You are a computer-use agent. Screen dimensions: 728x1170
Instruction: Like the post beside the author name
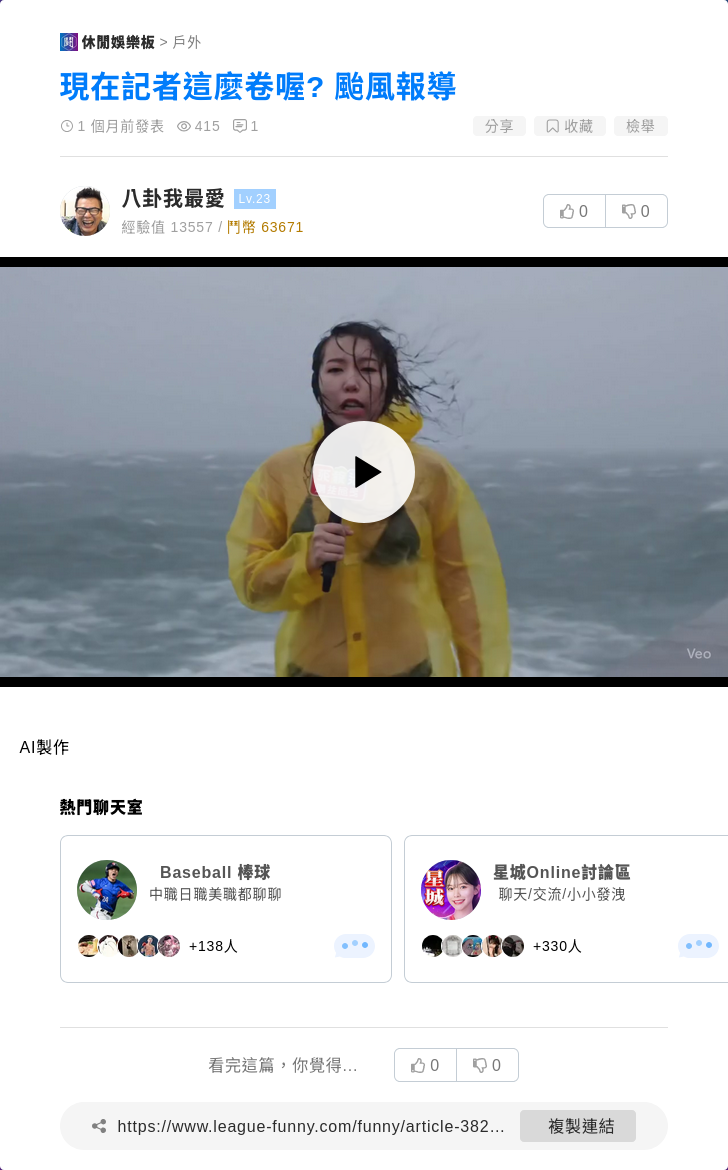pos(574,211)
